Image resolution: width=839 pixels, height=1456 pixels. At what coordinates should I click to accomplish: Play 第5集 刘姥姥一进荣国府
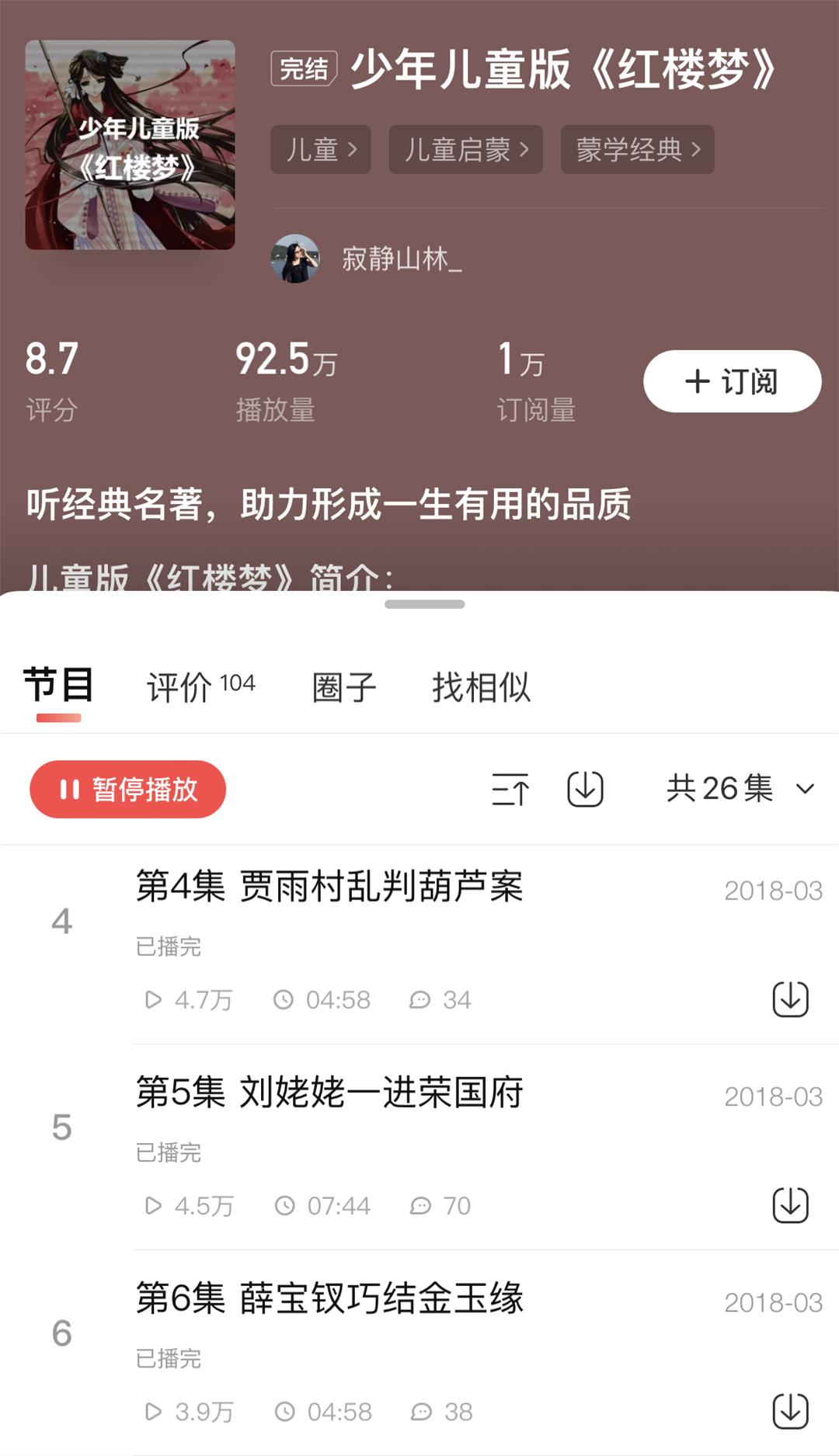[x=329, y=1093]
